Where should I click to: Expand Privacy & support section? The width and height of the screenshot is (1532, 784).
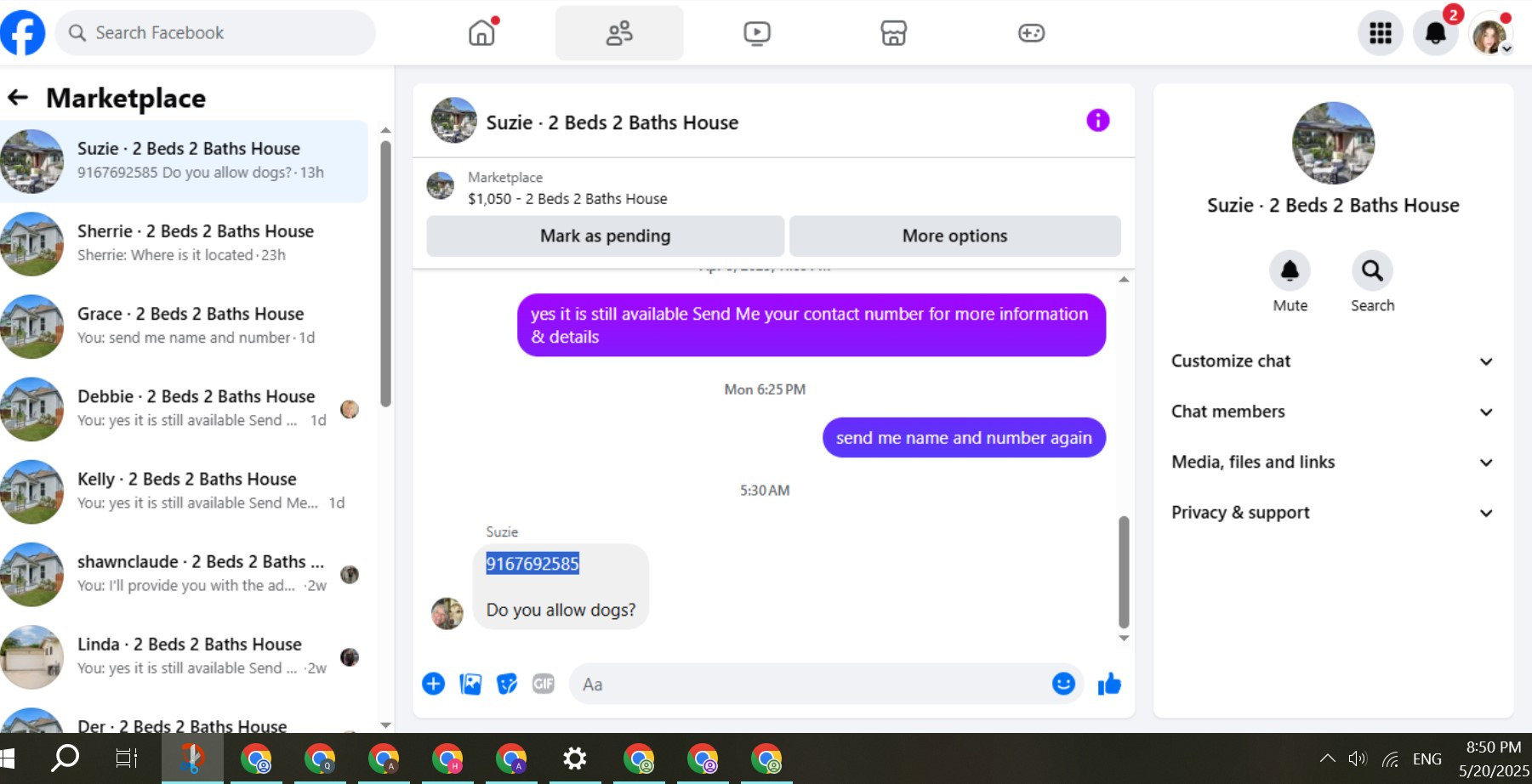point(1332,513)
